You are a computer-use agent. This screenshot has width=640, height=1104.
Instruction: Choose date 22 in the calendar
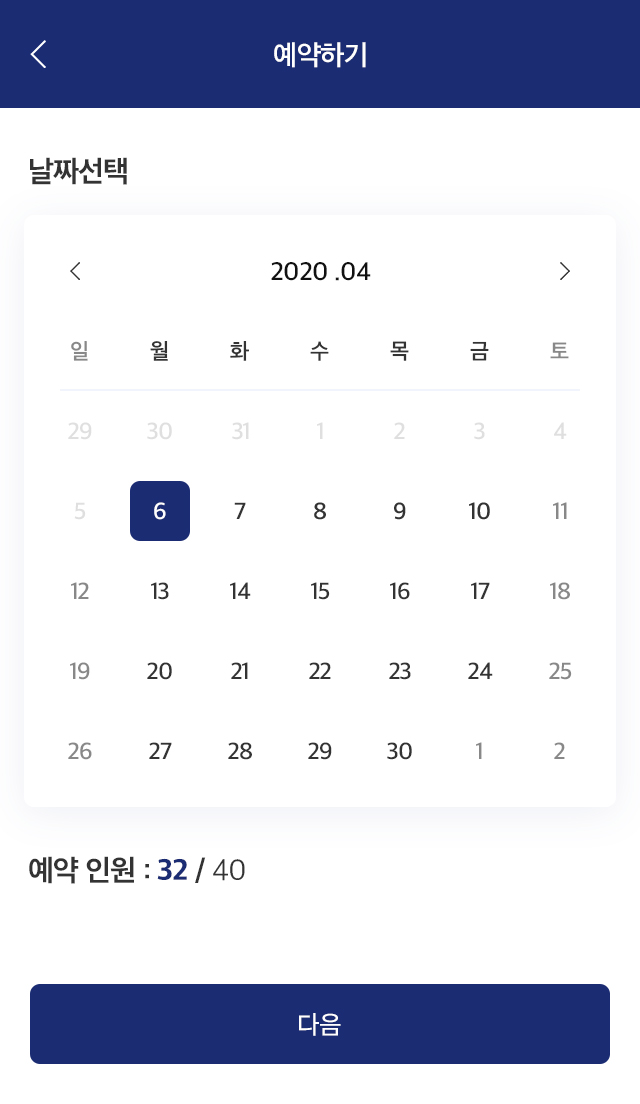[x=320, y=671]
